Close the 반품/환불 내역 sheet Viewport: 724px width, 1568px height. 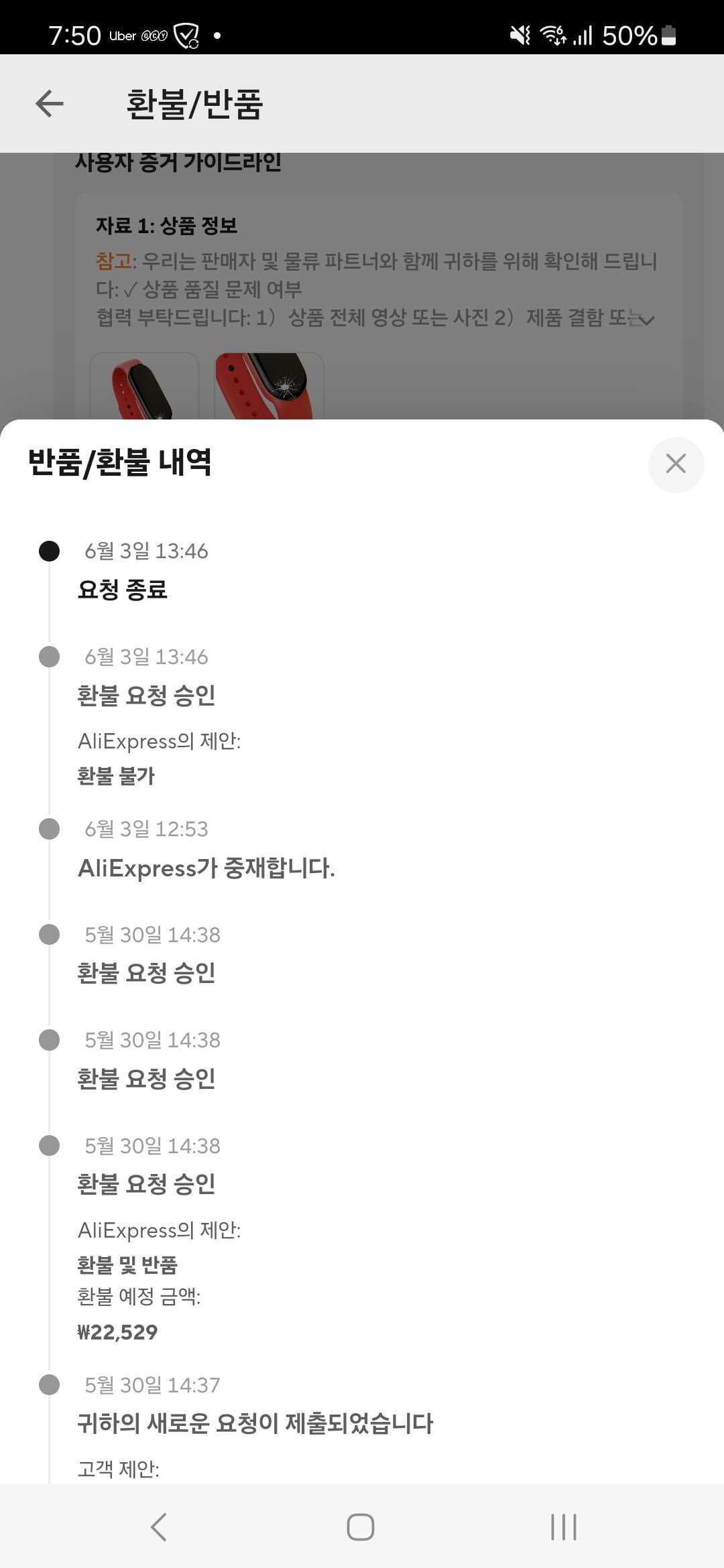click(676, 464)
